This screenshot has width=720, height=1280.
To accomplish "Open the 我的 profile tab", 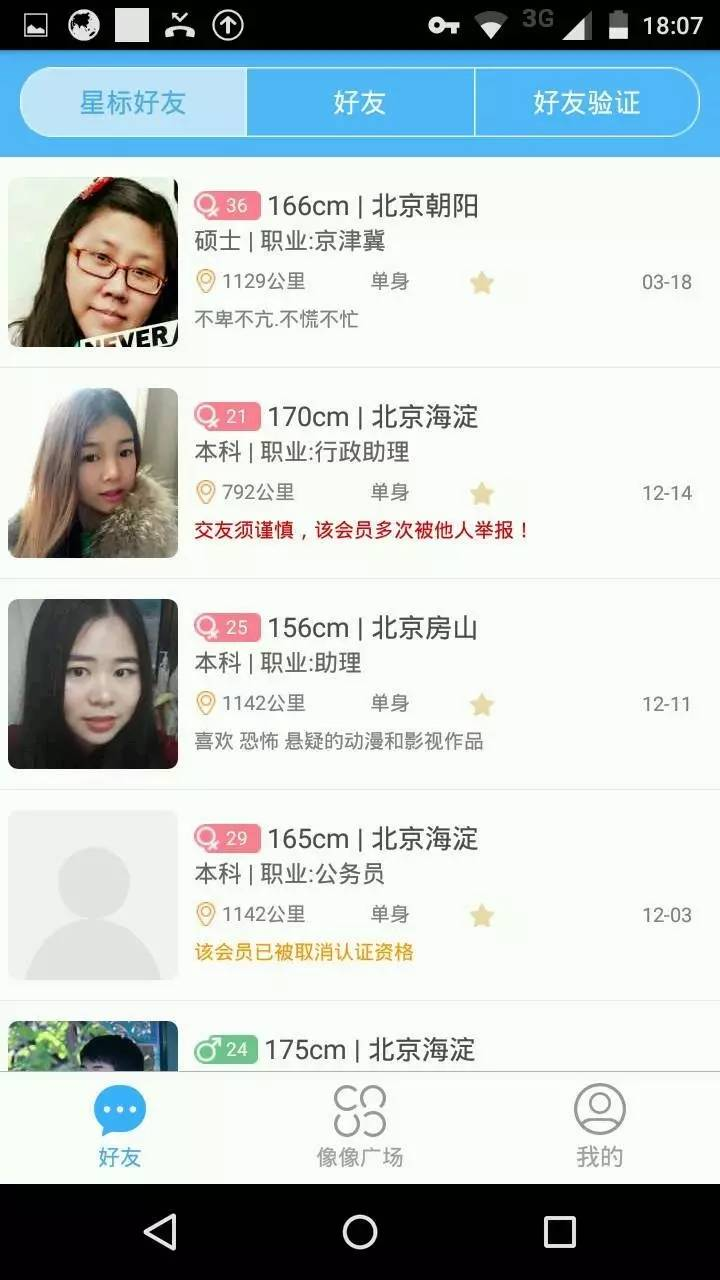I will coord(599,1126).
